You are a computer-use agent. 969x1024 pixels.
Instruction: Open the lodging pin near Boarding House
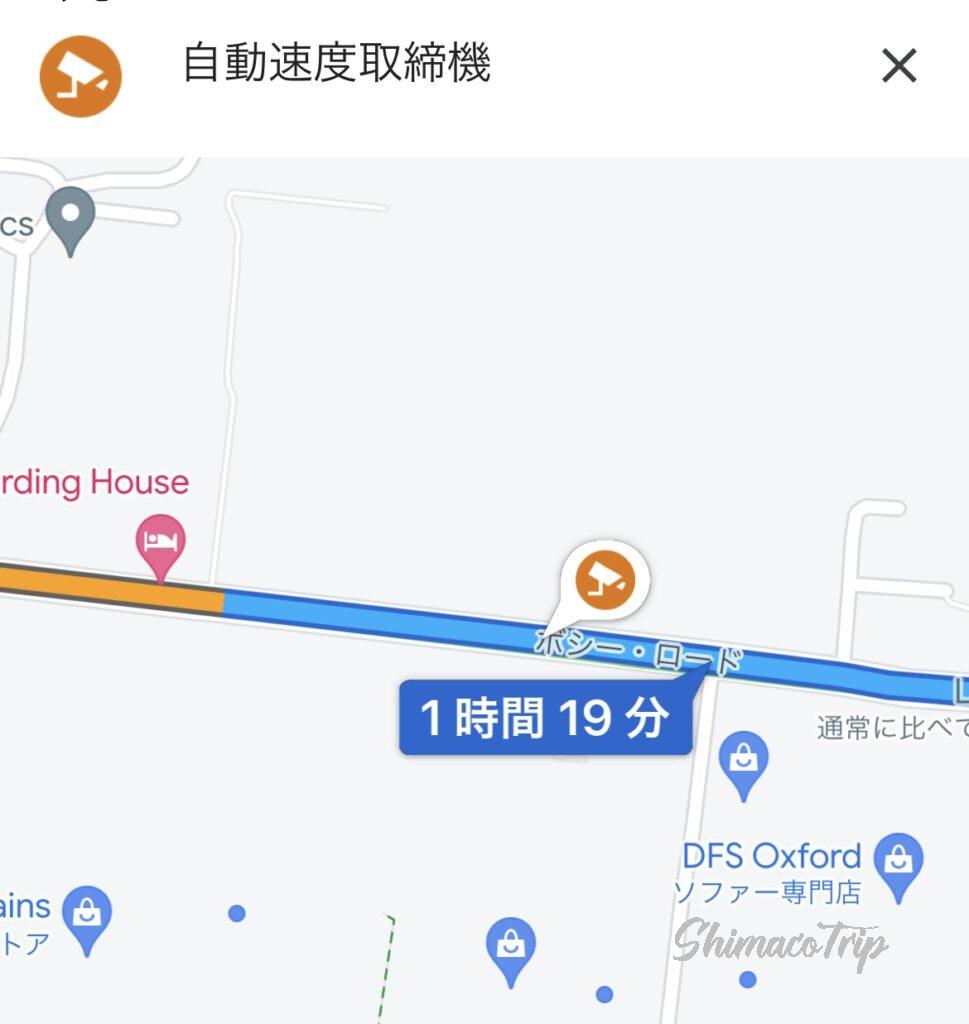pyautogui.click(x=161, y=544)
